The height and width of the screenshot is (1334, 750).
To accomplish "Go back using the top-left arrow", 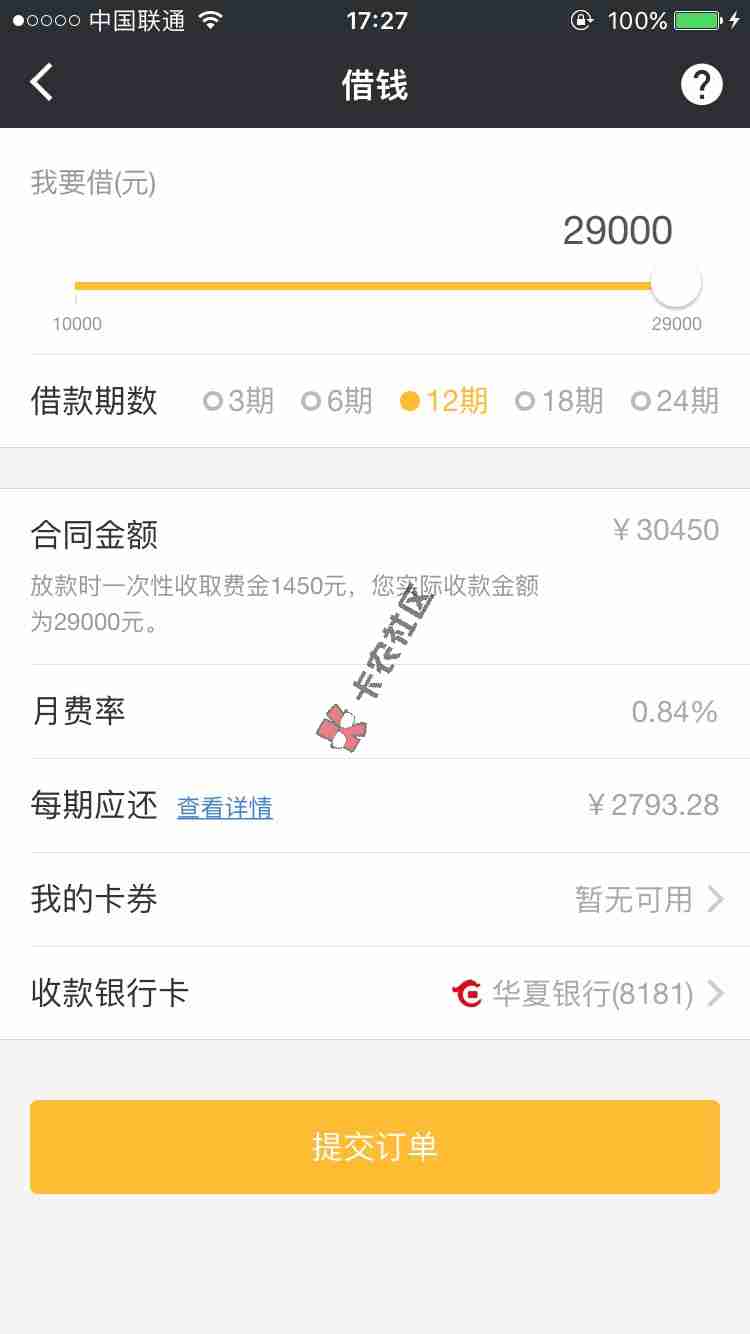I will pos(42,84).
